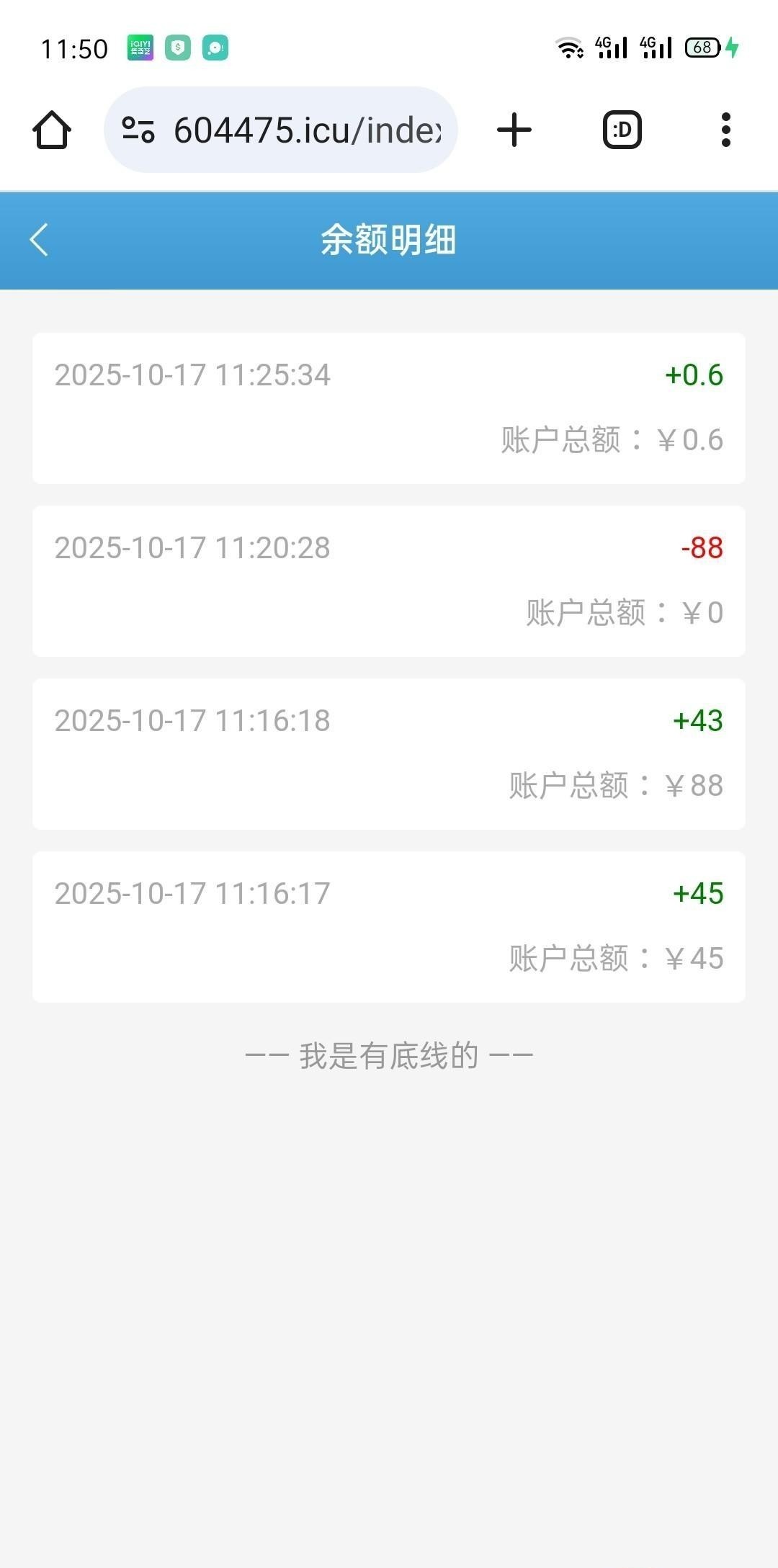The height and width of the screenshot is (1568, 778).
Task: Open a new browser tab
Action: [514, 130]
